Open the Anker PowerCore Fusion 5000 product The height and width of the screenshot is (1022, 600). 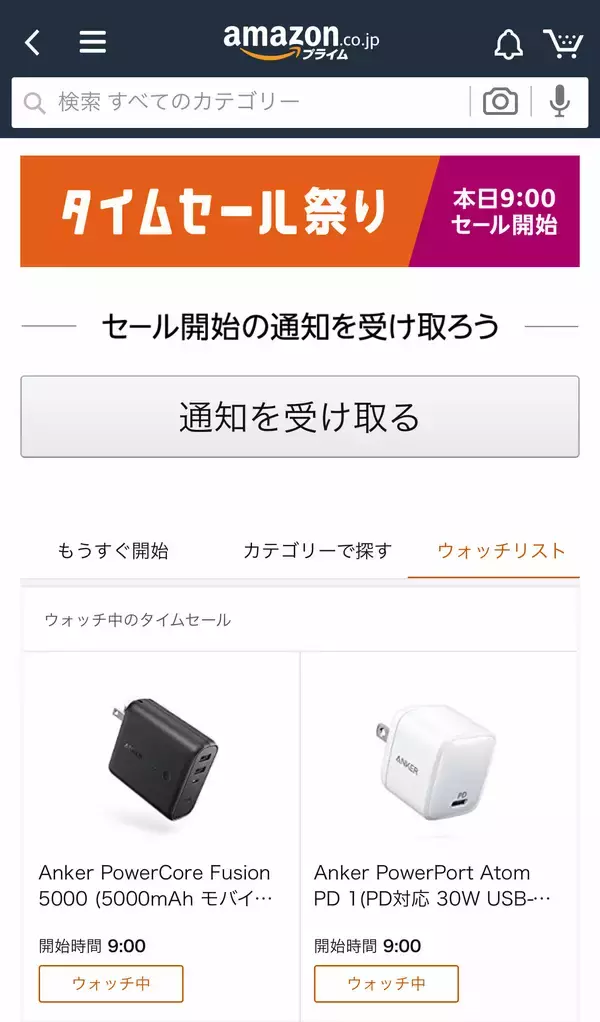pos(161,770)
